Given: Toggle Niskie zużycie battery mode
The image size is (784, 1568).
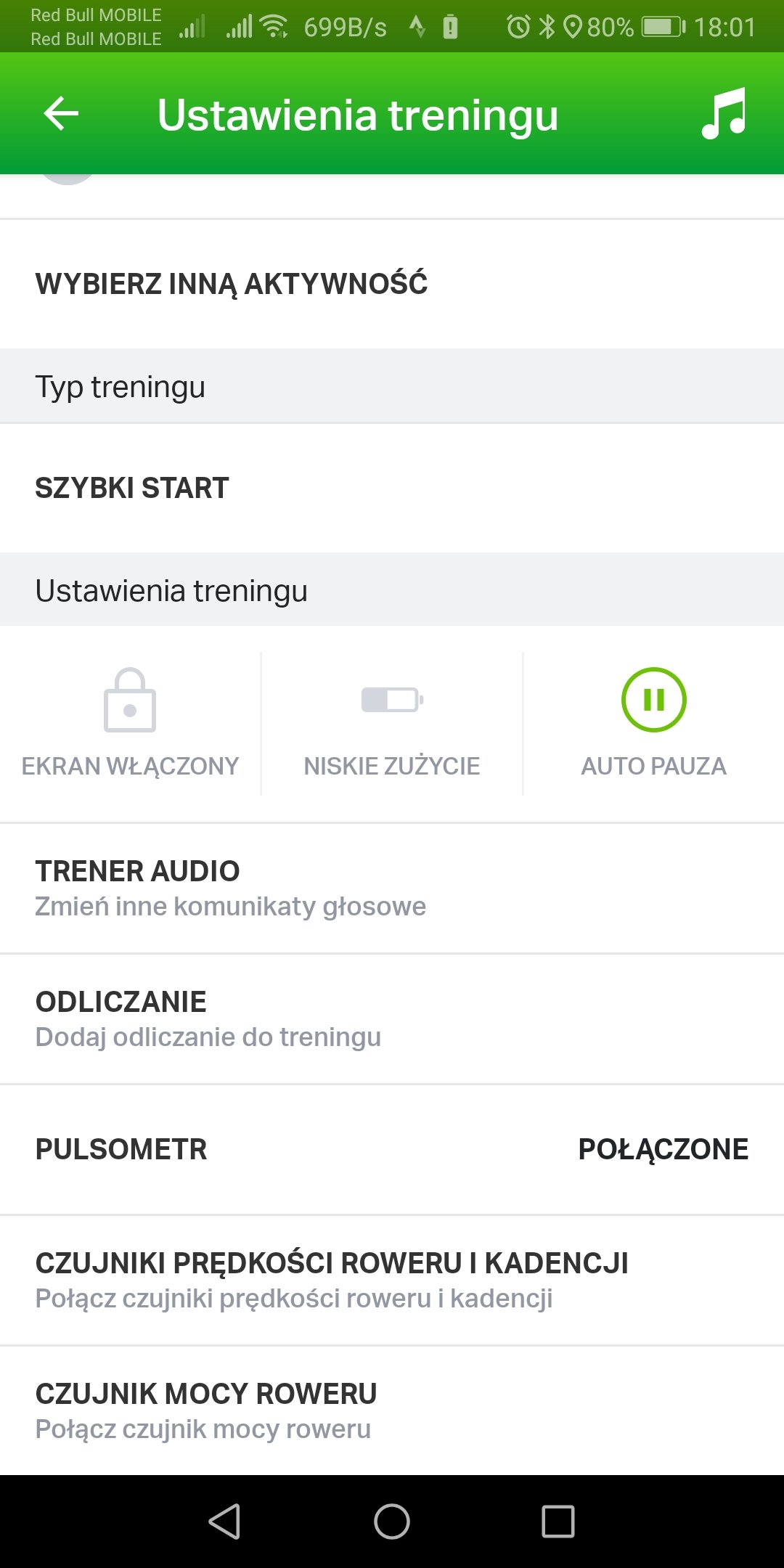Looking at the screenshot, I should click(x=392, y=723).
